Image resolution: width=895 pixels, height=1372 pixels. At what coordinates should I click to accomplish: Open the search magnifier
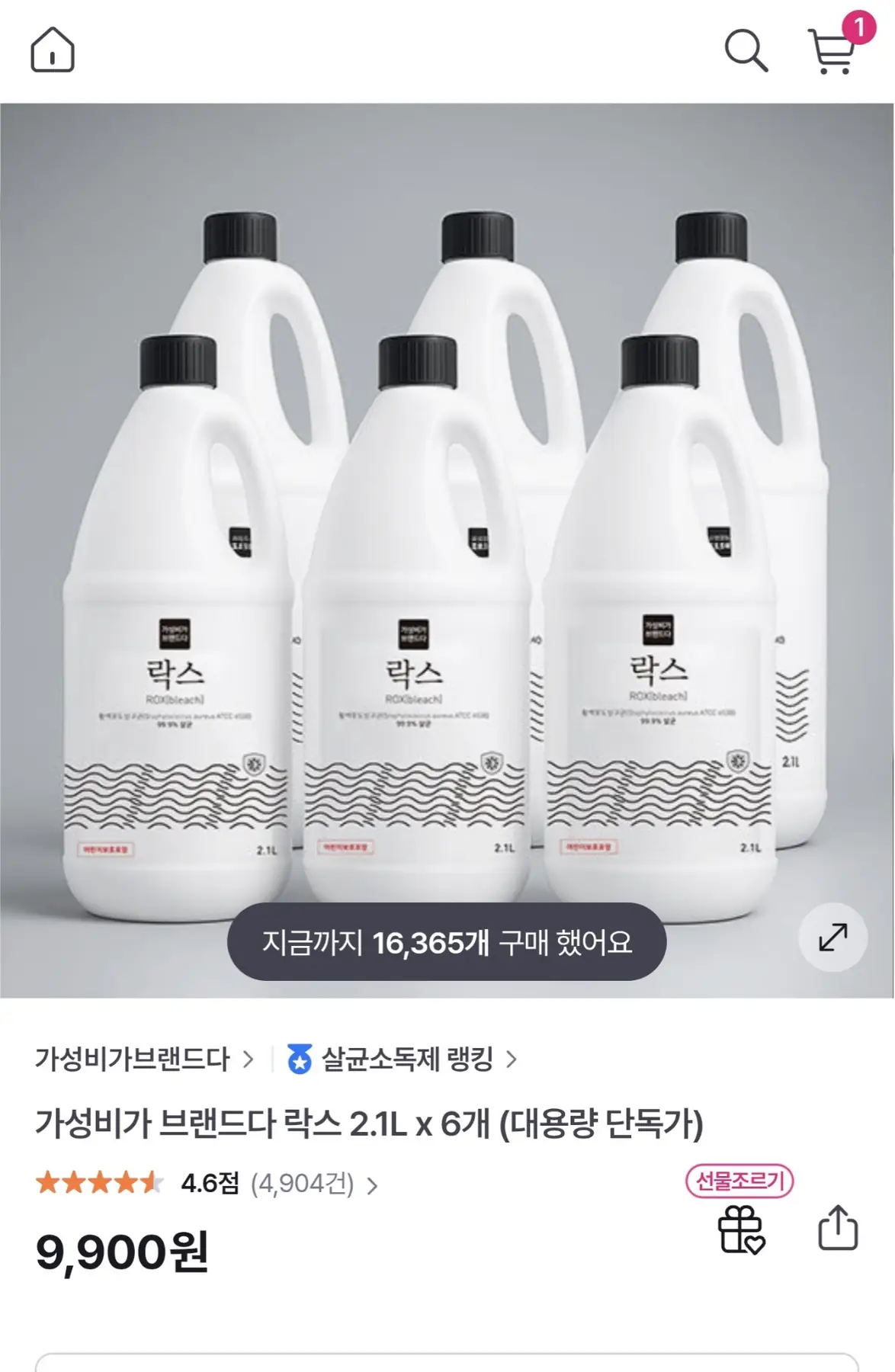click(746, 51)
